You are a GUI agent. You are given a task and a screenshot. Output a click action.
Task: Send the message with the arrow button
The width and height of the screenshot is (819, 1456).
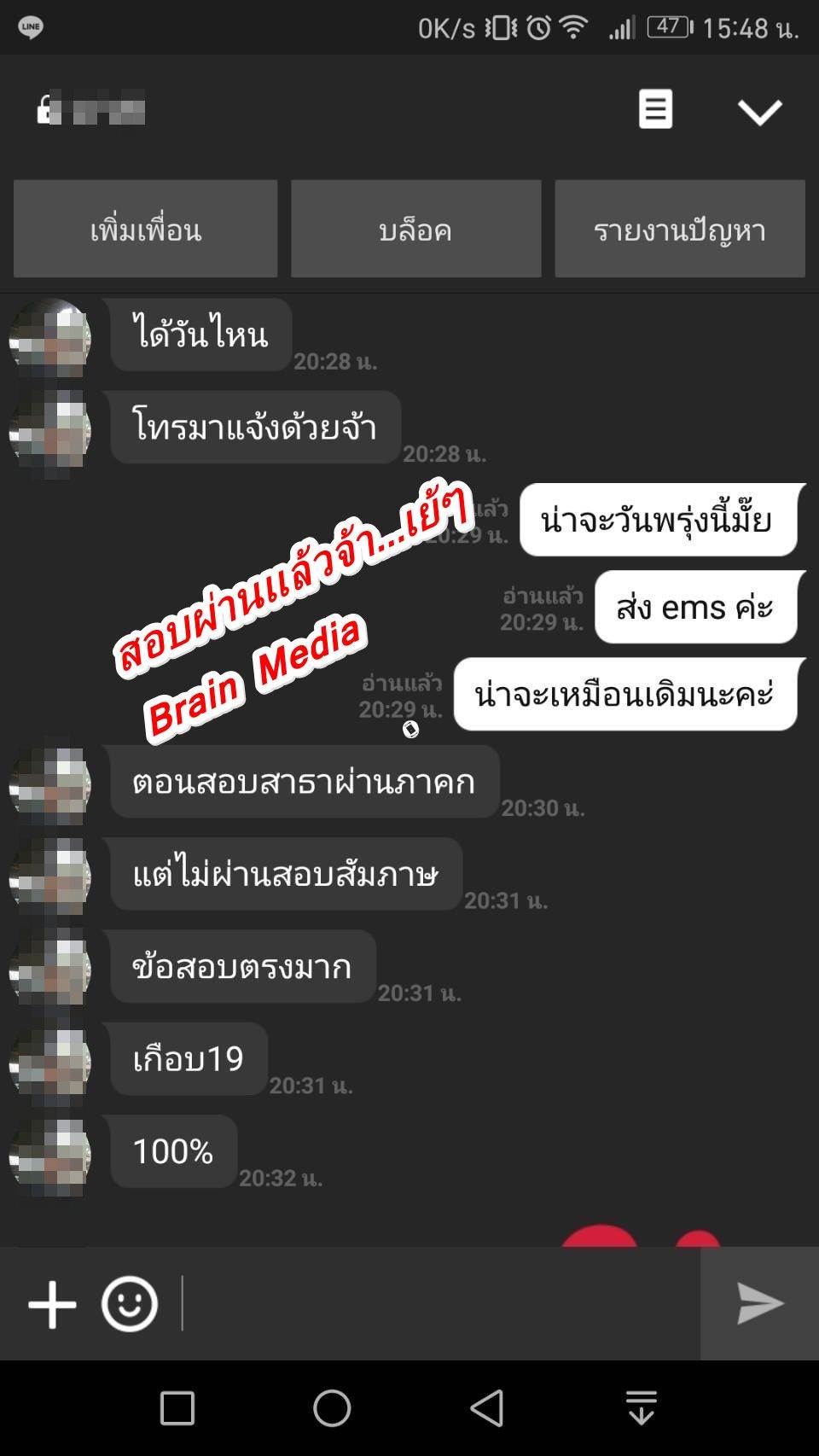point(759,1304)
